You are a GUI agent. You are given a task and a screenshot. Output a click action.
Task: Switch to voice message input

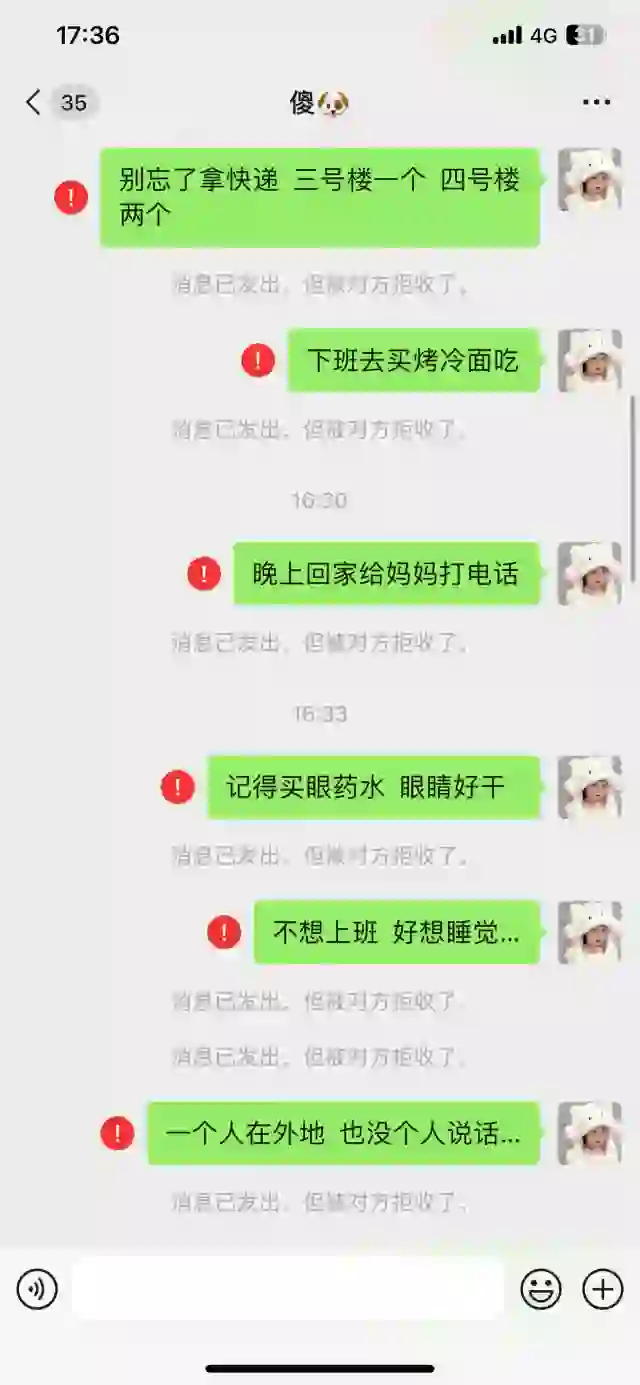37,1289
